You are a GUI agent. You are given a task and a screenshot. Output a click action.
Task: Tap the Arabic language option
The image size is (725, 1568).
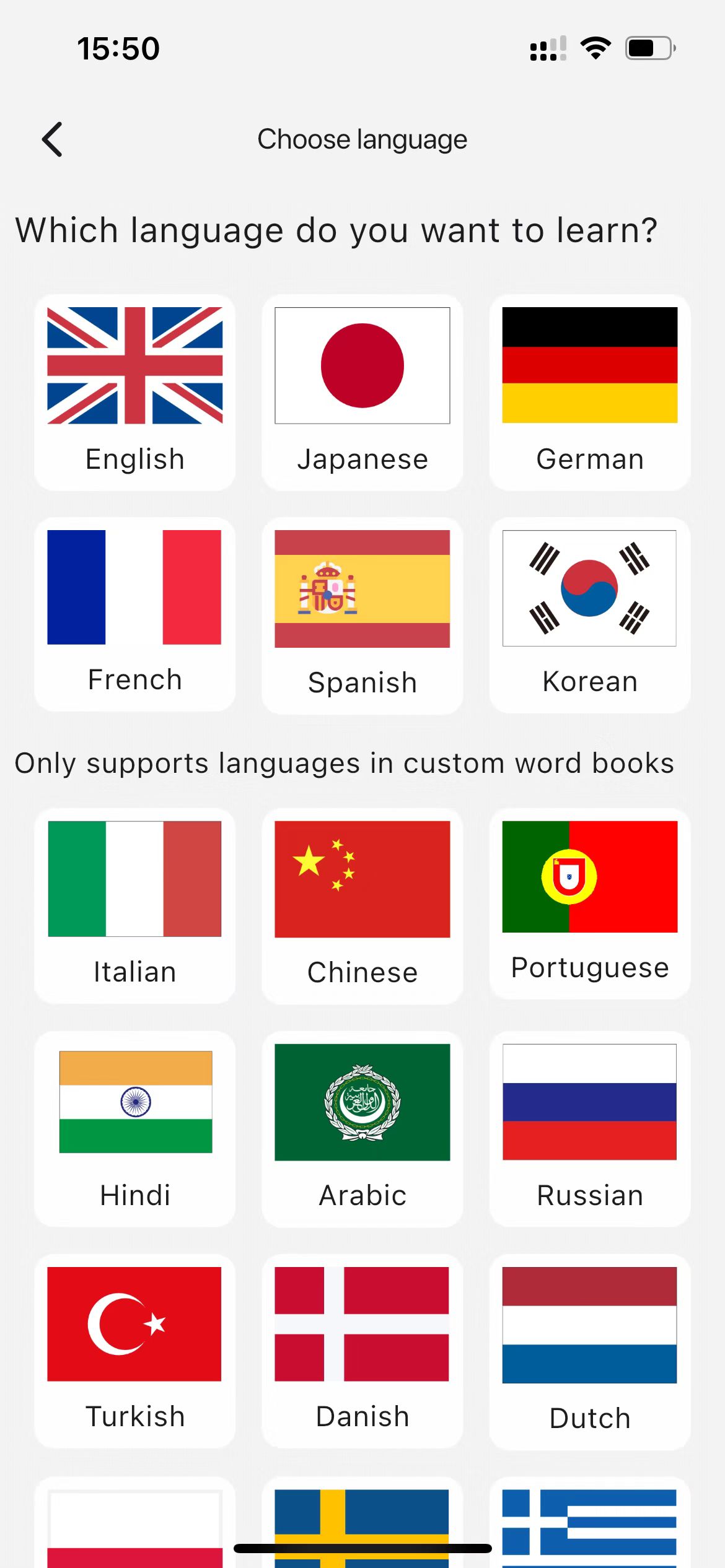362,1128
